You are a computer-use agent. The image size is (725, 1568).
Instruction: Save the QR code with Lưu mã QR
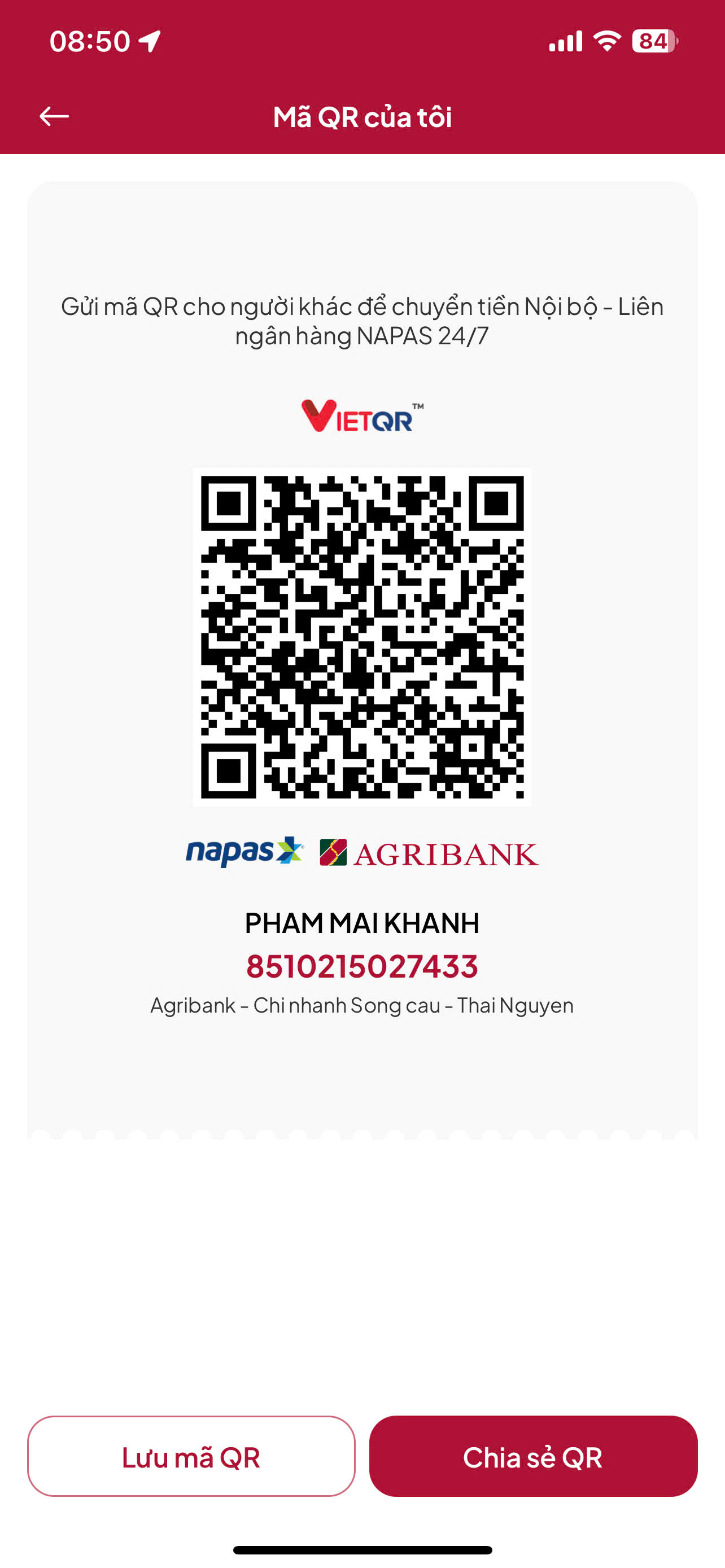tap(191, 1456)
